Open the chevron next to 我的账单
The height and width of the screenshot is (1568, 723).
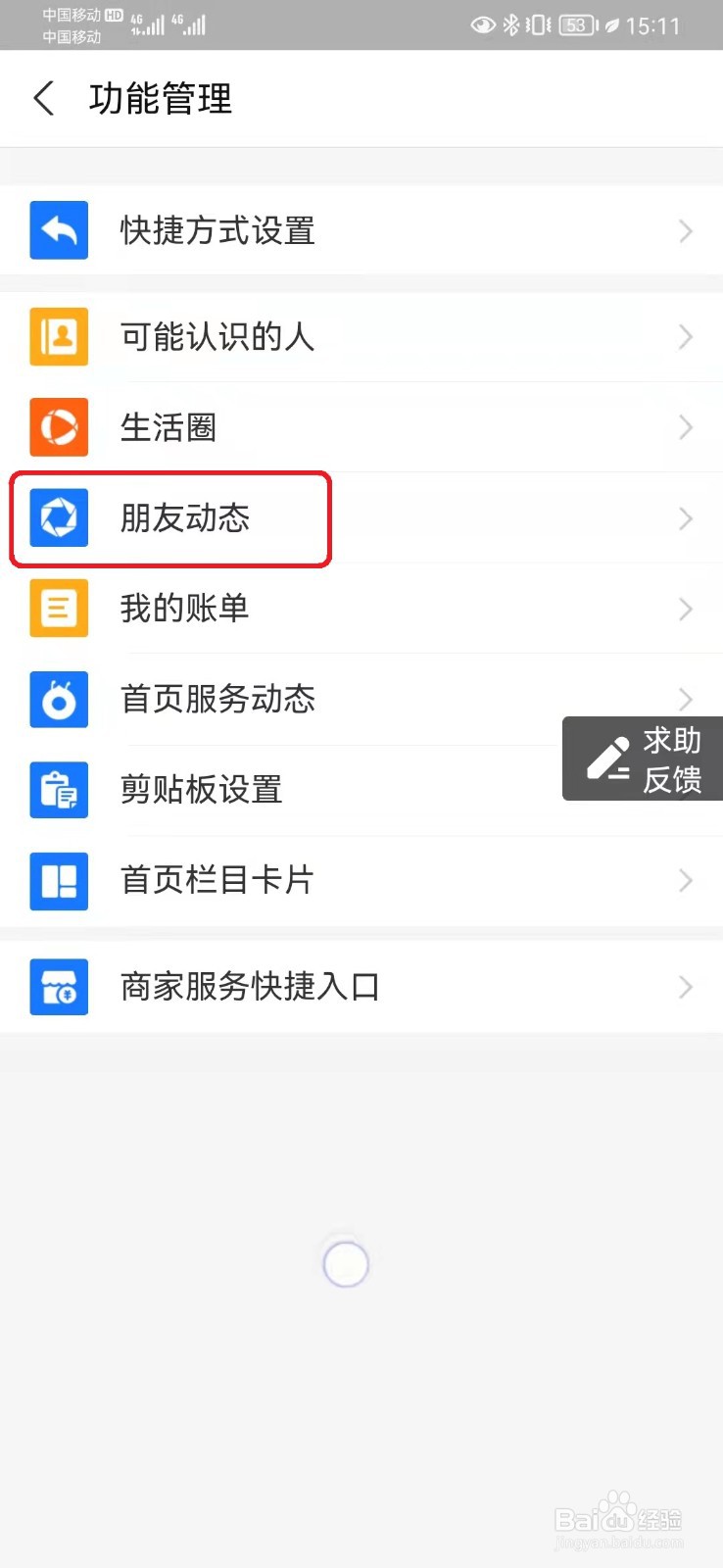[685, 609]
